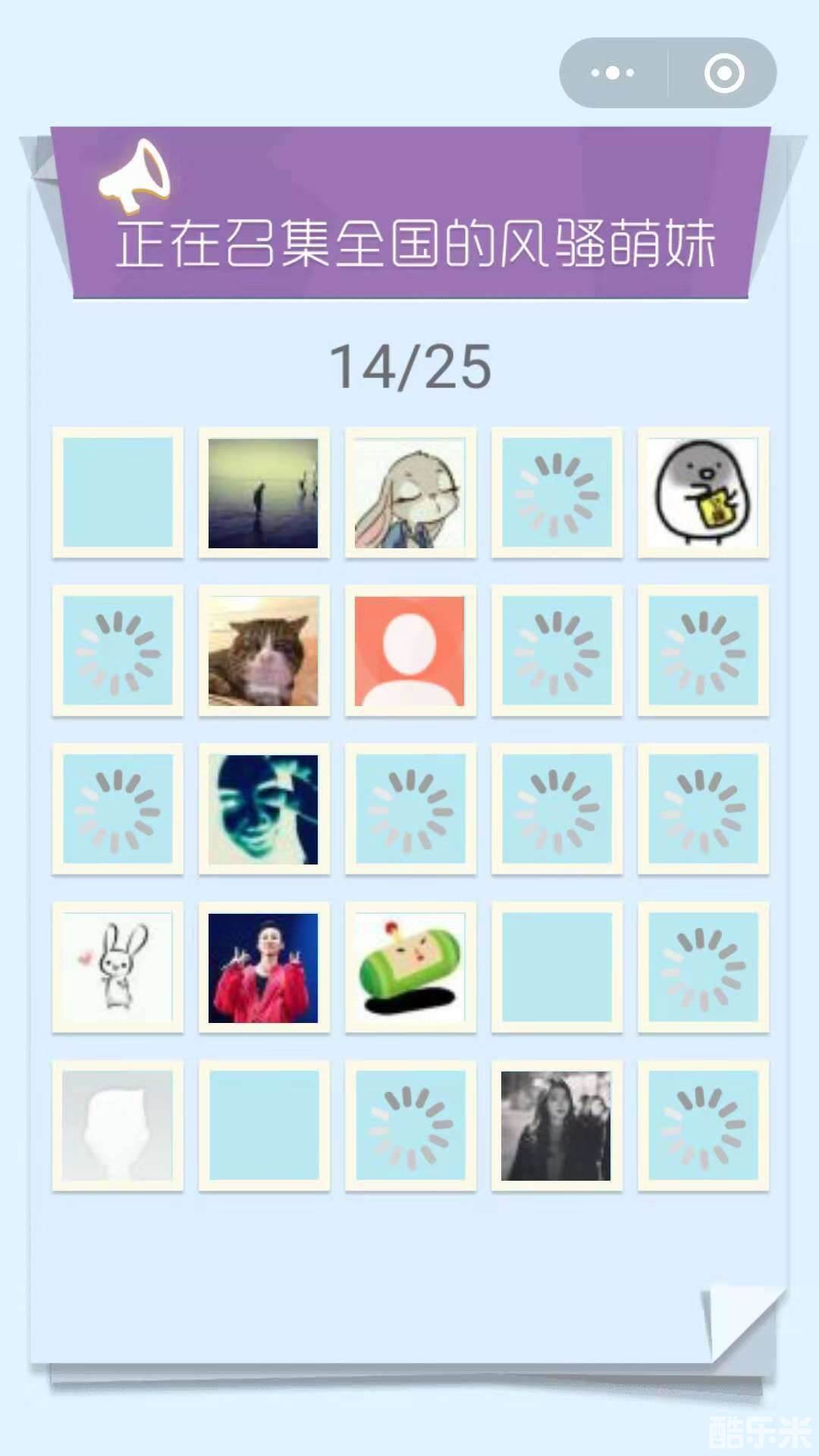Tap the cat photo avatar

click(x=263, y=651)
